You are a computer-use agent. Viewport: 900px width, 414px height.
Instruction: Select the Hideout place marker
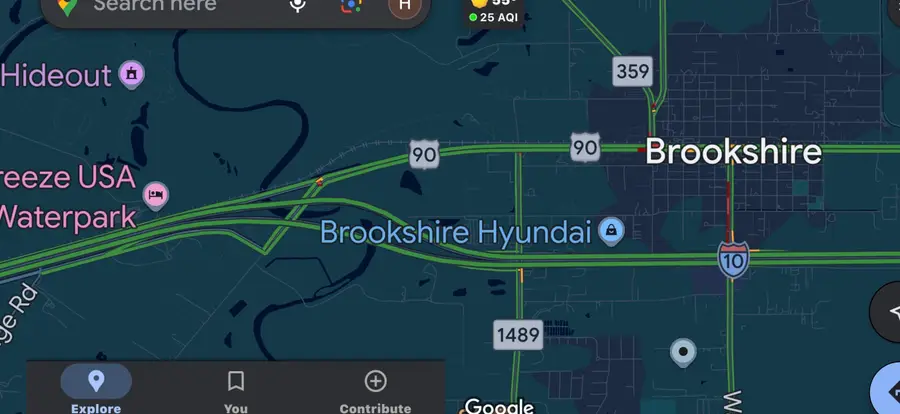(x=131, y=73)
